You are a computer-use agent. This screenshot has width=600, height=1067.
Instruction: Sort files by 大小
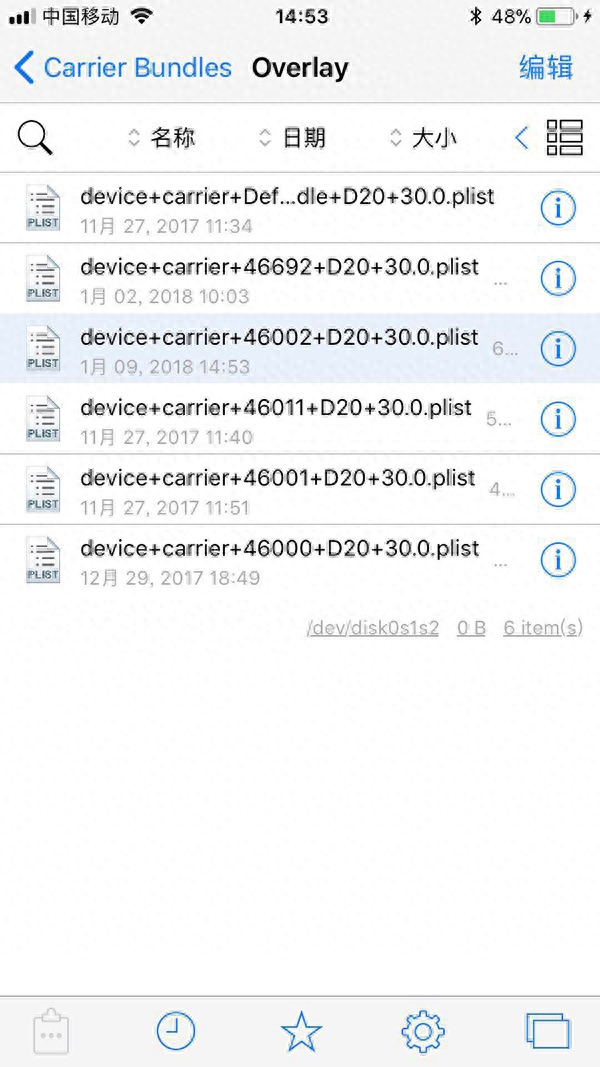[423, 138]
